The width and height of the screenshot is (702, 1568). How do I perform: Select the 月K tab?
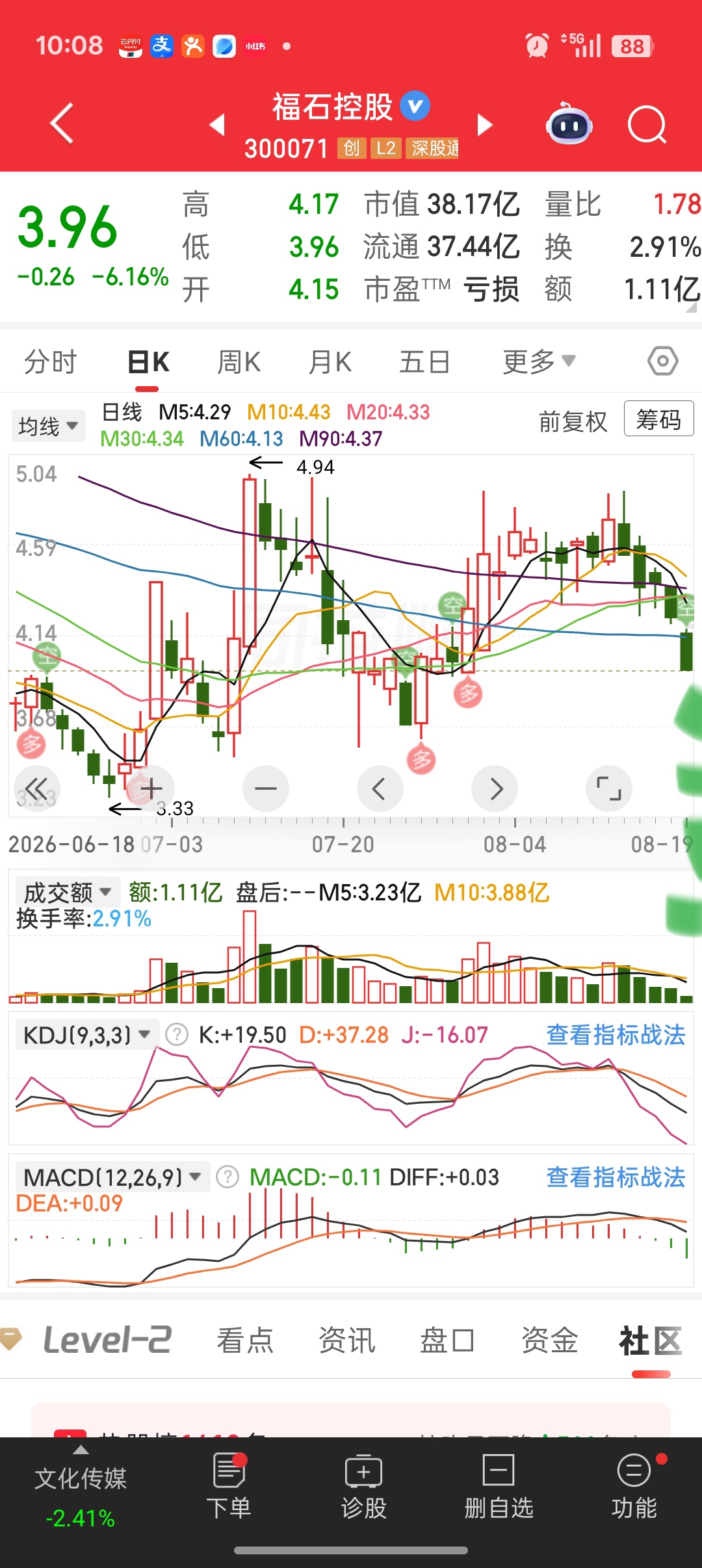pyautogui.click(x=330, y=361)
